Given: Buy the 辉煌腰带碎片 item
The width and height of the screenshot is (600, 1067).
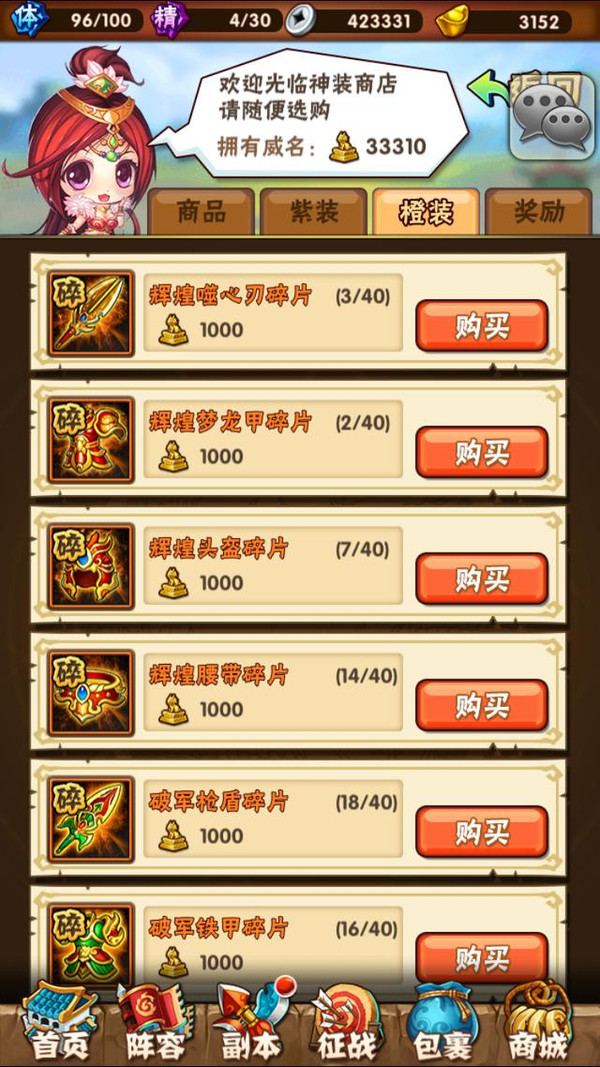Looking at the screenshot, I should (482, 705).
